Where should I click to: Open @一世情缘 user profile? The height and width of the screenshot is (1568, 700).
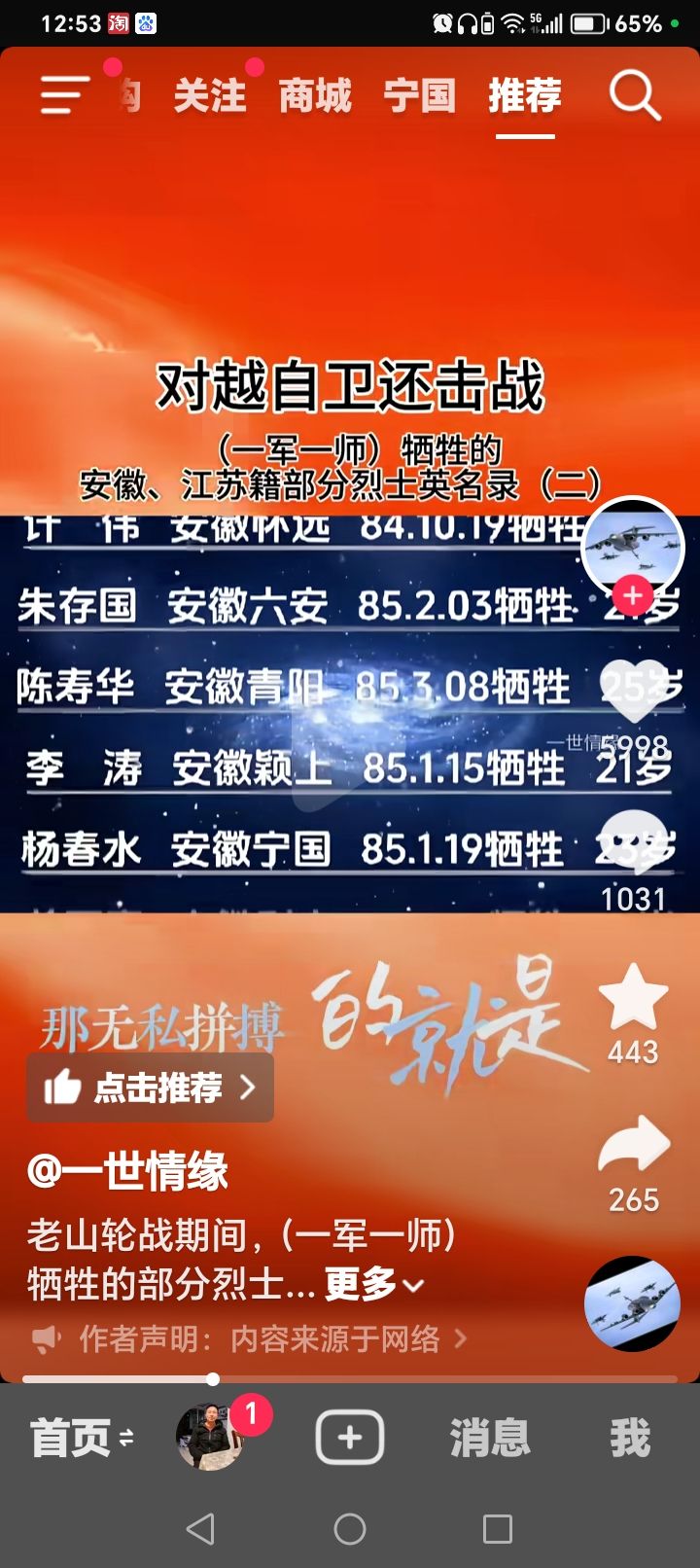[128, 1171]
